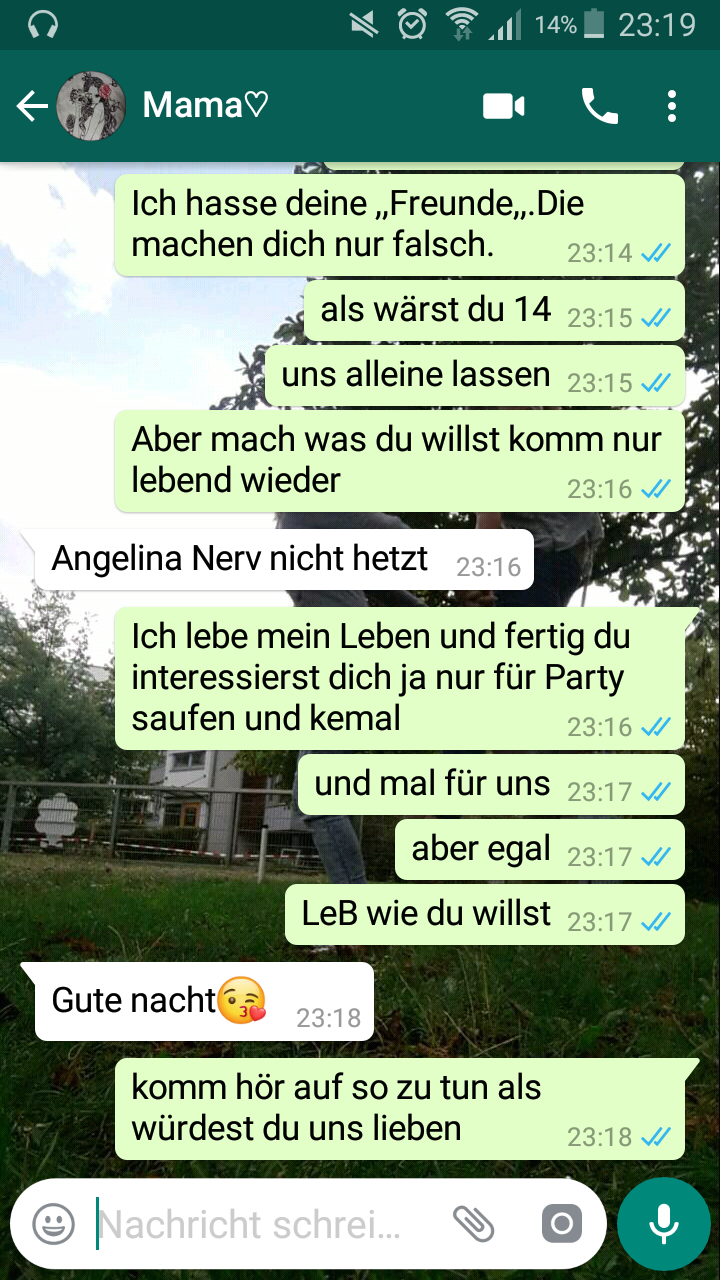Open the overflow menu
Image resolution: width=720 pixels, height=1280 pixels.
tap(672, 106)
